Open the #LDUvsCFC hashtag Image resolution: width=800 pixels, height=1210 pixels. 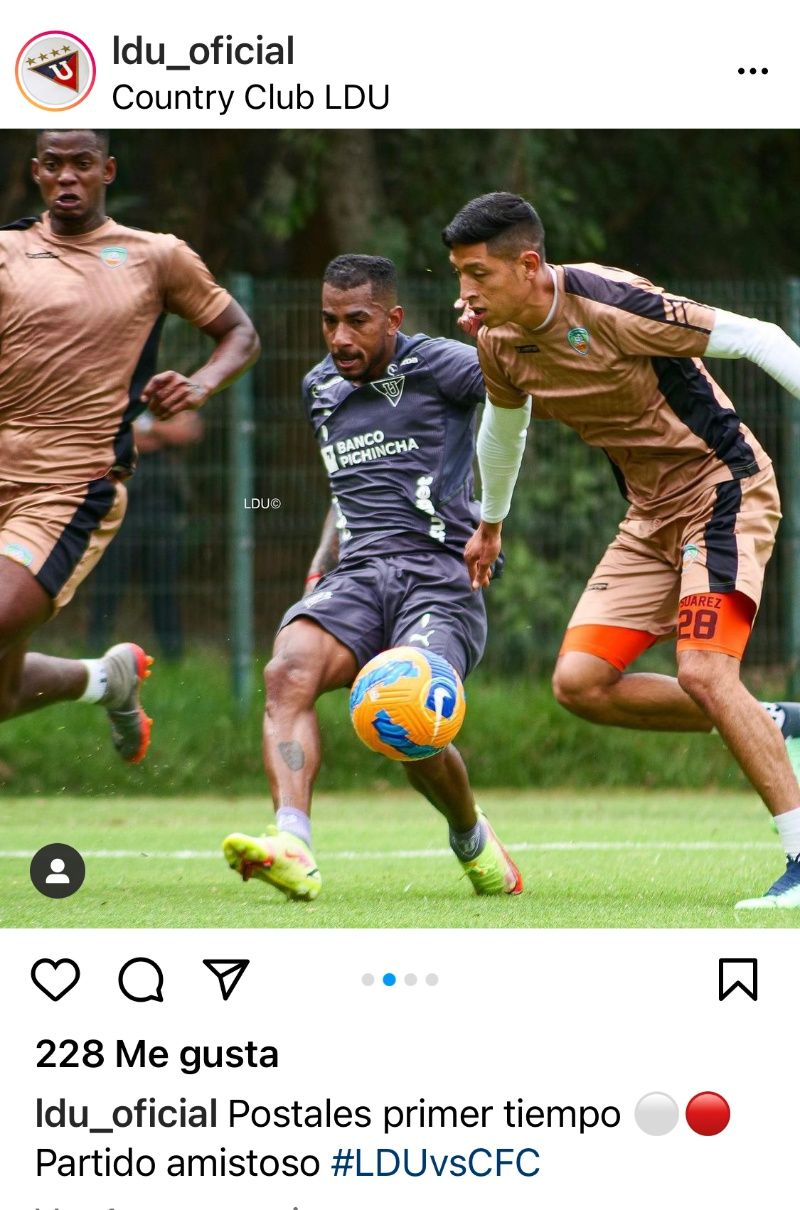click(x=435, y=1163)
